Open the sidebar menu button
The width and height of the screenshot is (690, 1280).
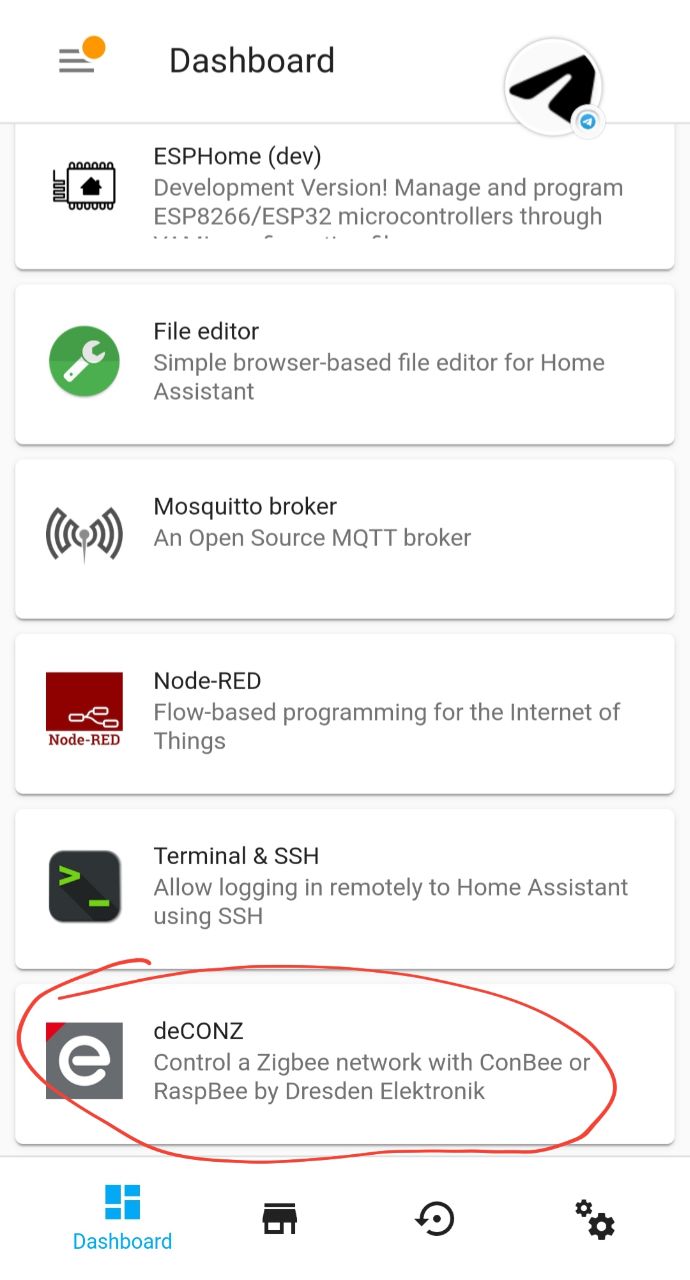pyautogui.click(x=77, y=61)
